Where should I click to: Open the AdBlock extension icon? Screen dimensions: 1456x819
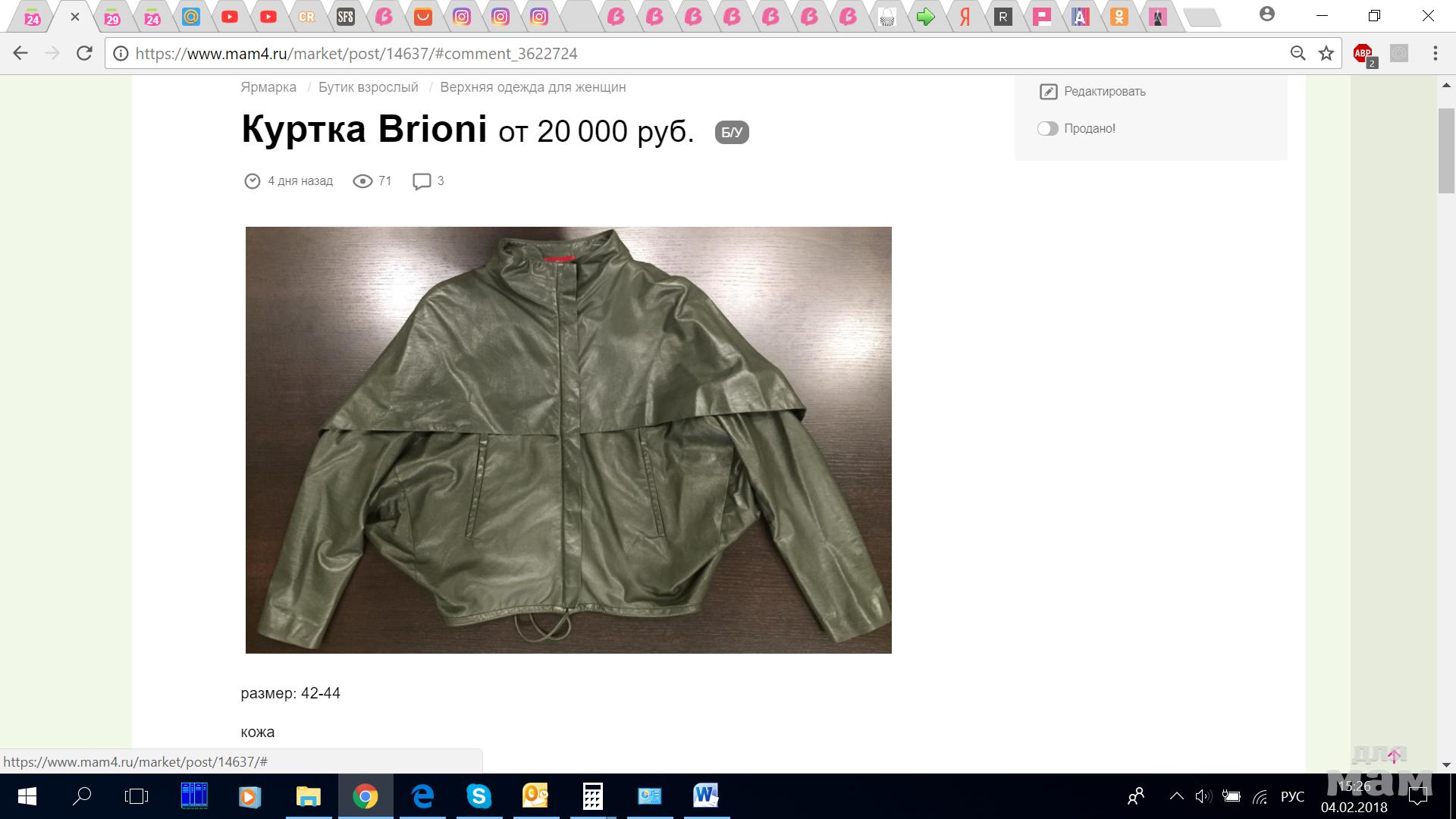[1363, 53]
